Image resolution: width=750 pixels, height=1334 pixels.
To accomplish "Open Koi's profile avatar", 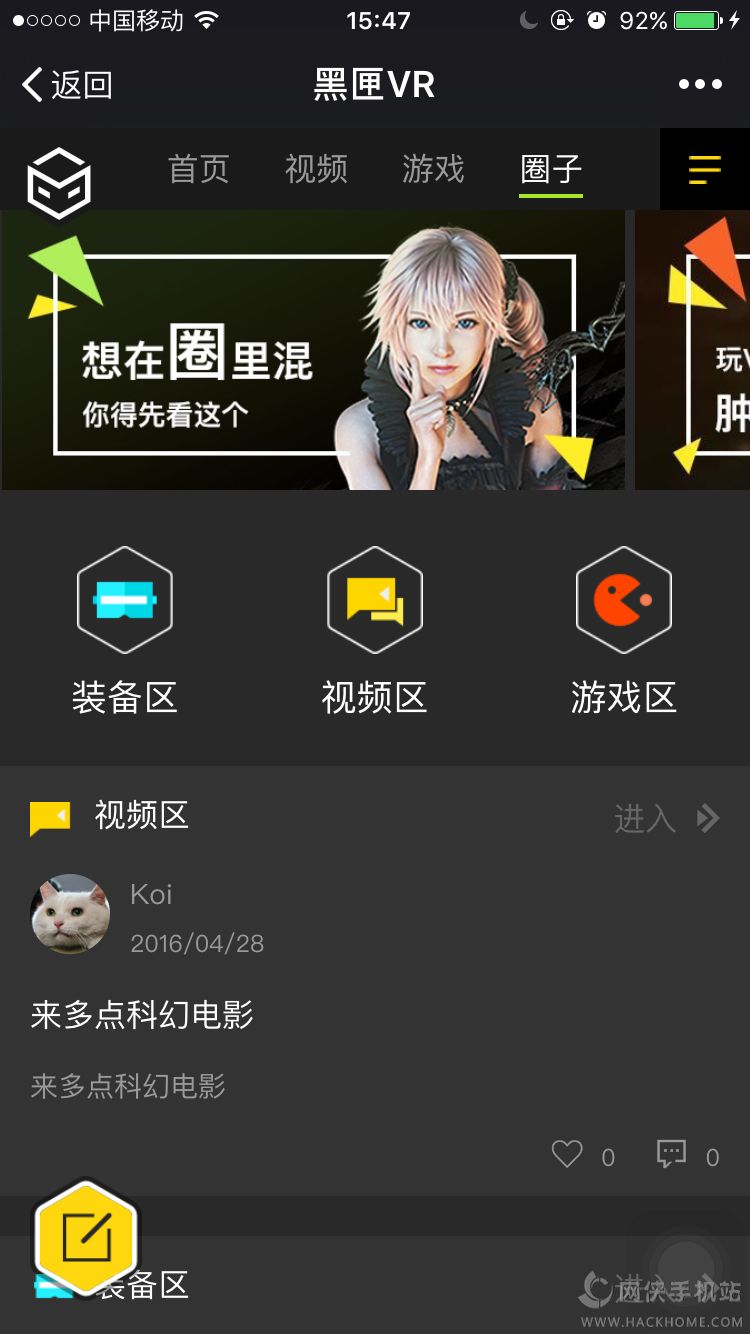I will pos(70,914).
